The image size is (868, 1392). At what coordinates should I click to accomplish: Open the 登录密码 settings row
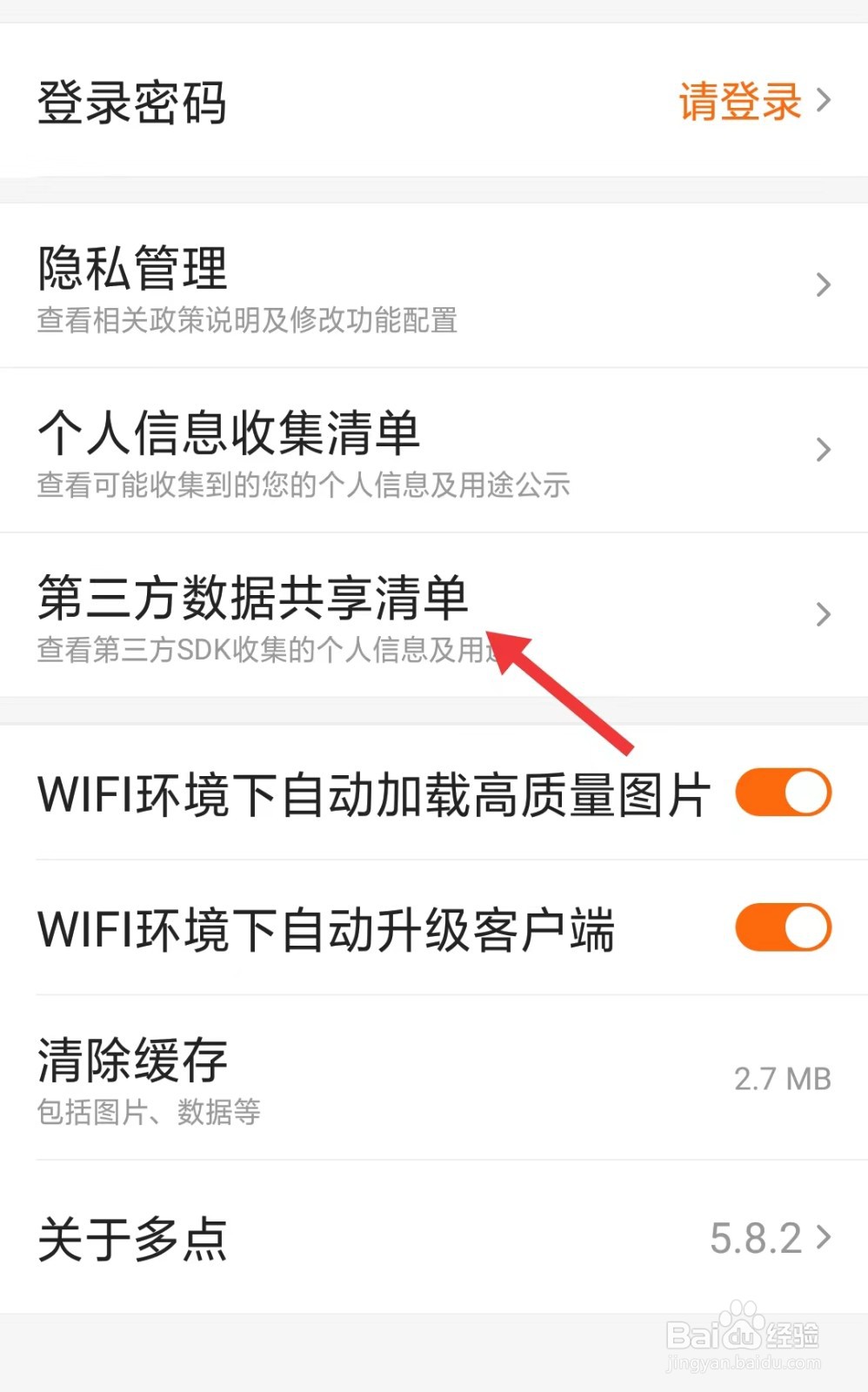pyautogui.click(x=132, y=102)
